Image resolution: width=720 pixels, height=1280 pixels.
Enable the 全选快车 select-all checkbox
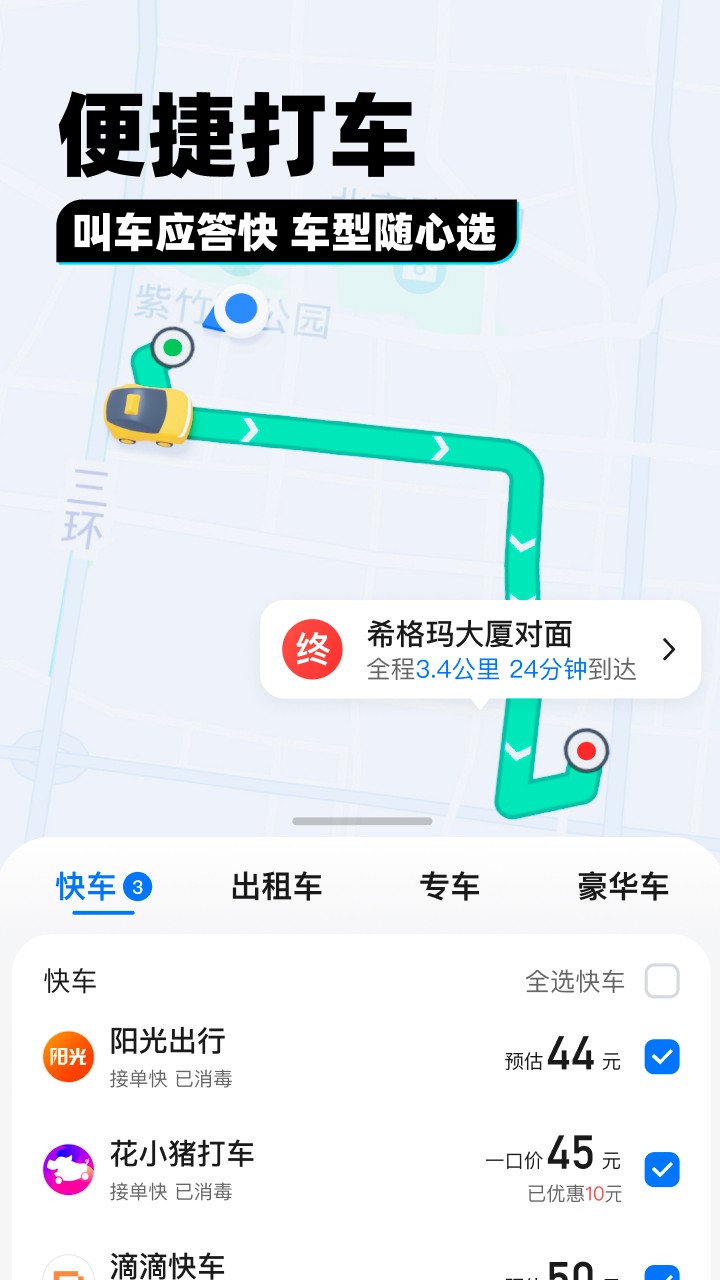(x=660, y=982)
